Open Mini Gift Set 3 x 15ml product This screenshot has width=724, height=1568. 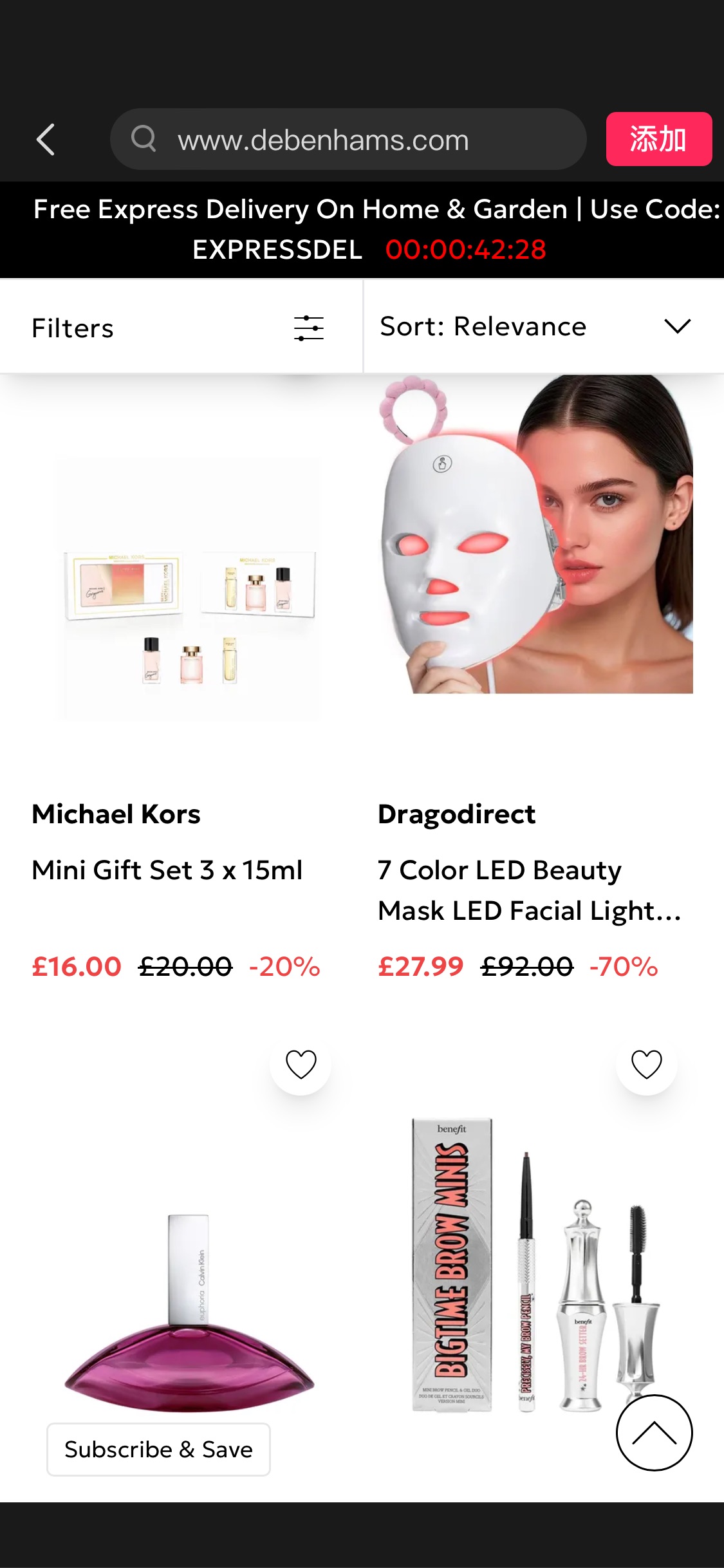[169, 870]
